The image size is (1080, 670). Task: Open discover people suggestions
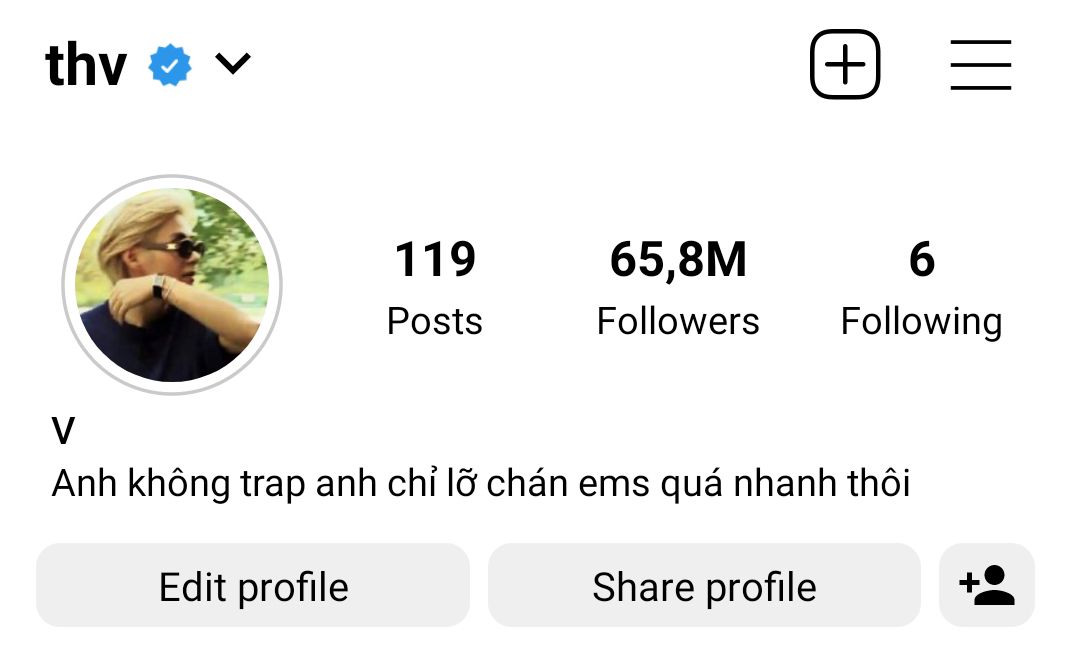pyautogui.click(x=987, y=586)
